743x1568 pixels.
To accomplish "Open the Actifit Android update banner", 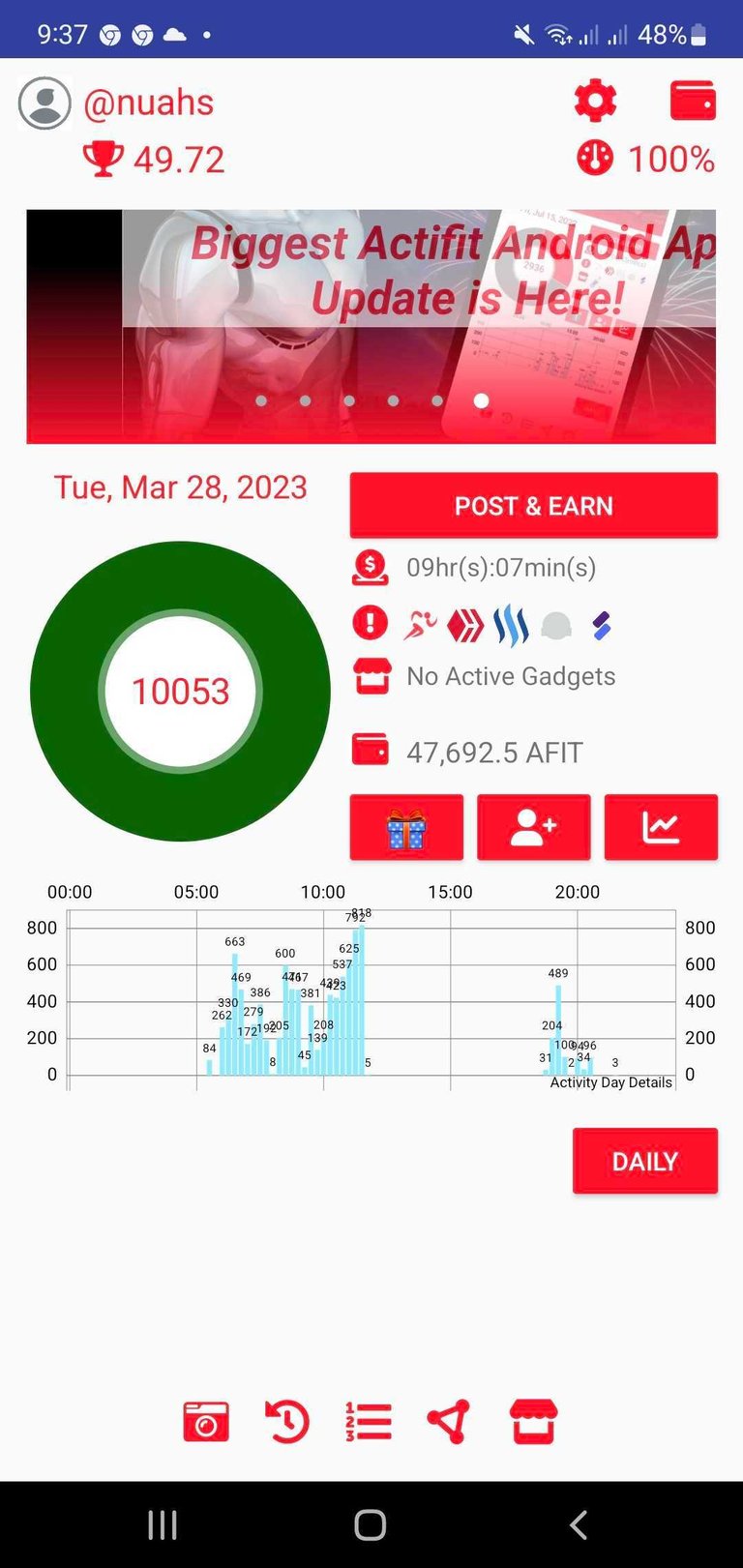I will (371, 326).
